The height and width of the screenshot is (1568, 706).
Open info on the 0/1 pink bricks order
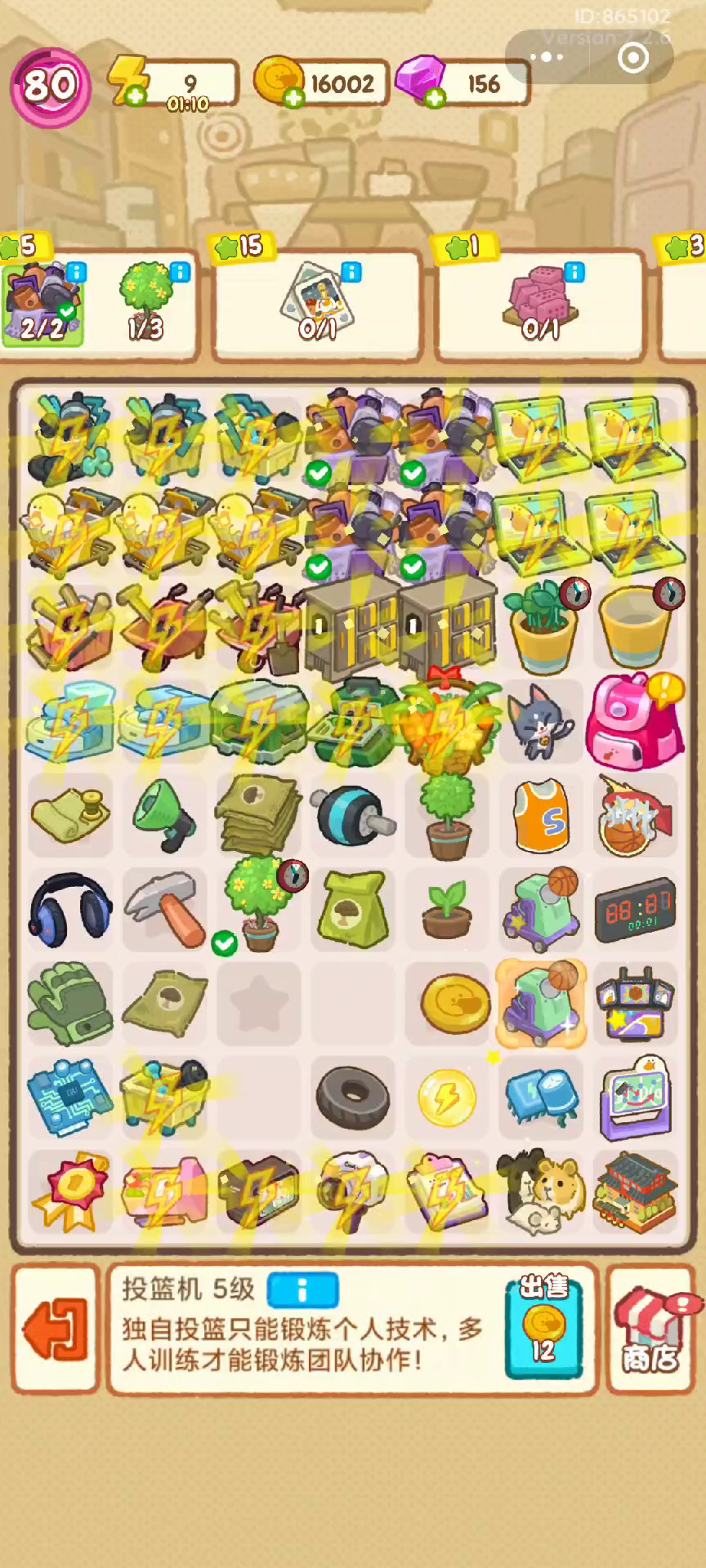[x=574, y=272]
